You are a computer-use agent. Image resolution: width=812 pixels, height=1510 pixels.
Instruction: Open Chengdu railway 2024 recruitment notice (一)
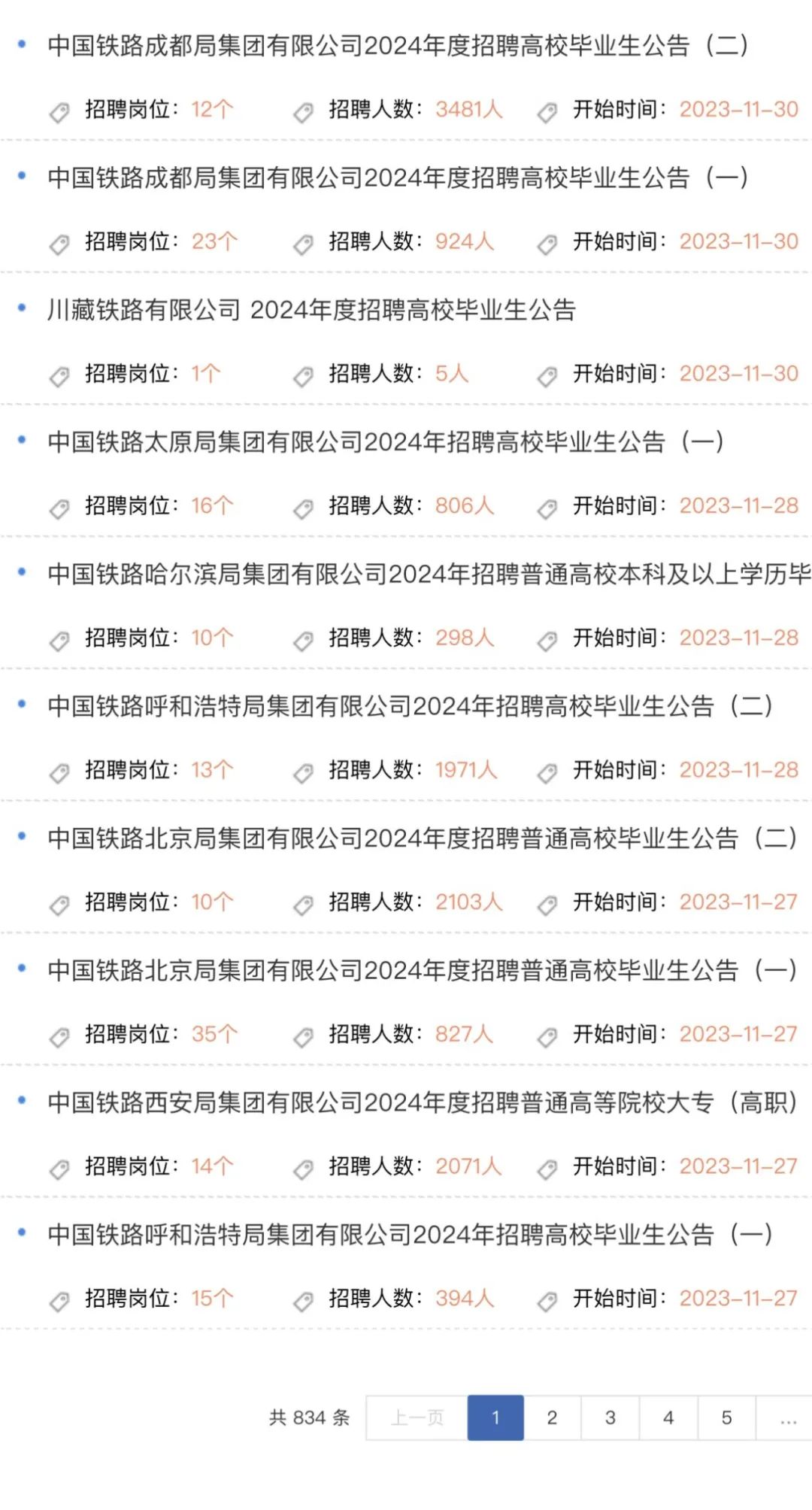click(398, 178)
